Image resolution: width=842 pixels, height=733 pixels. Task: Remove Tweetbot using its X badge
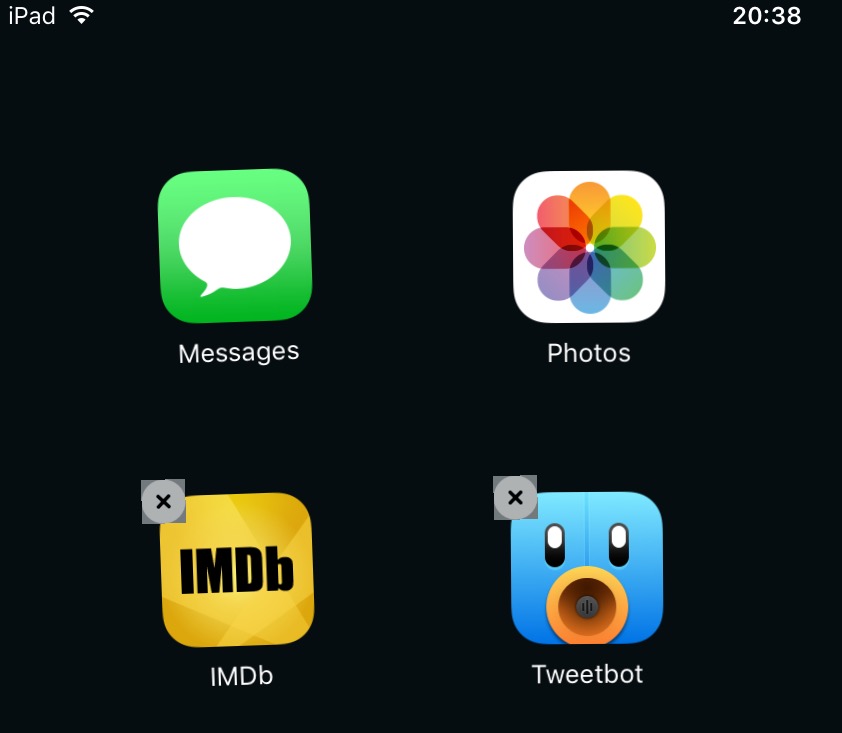tap(516, 497)
